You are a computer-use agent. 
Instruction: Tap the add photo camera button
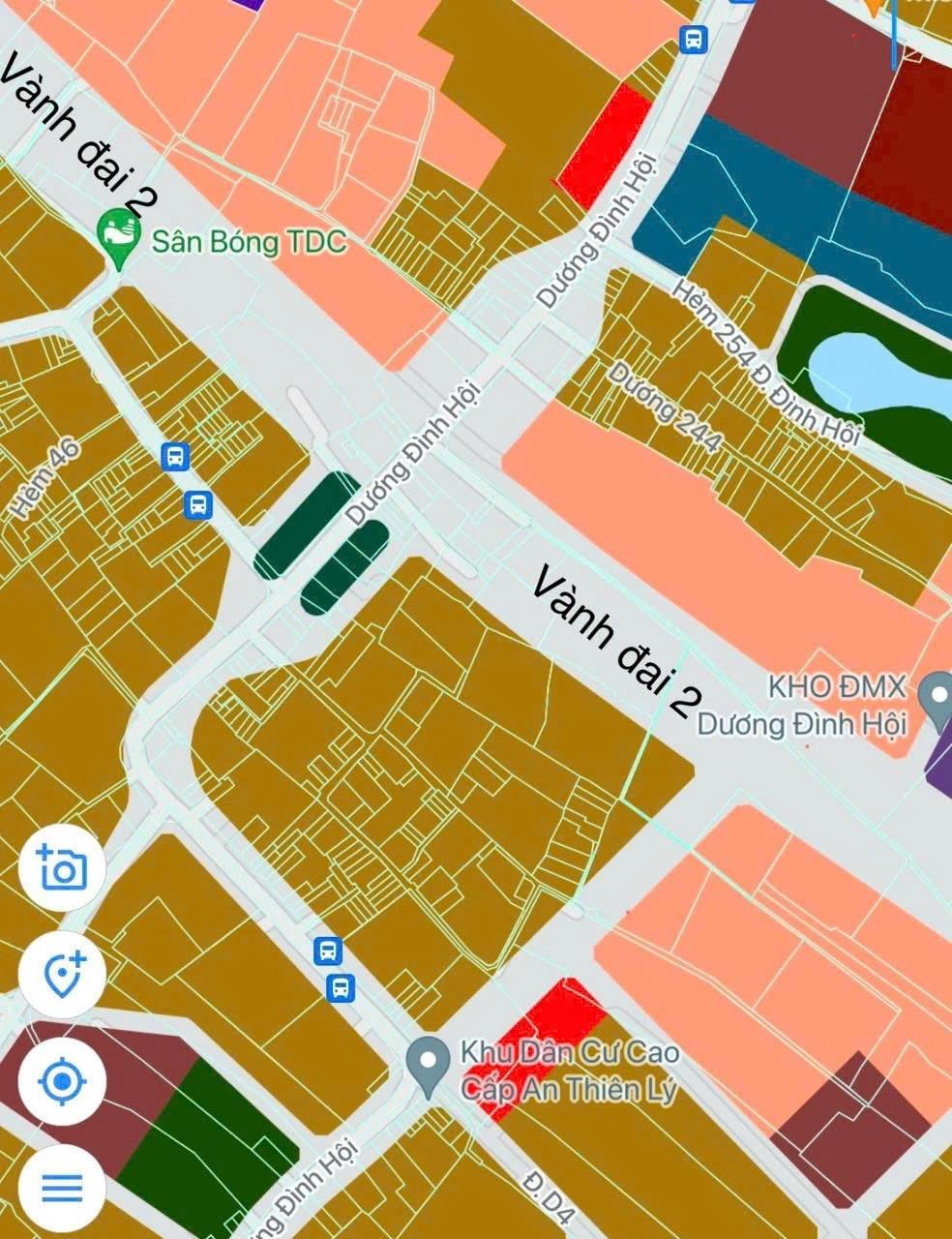[62, 868]
